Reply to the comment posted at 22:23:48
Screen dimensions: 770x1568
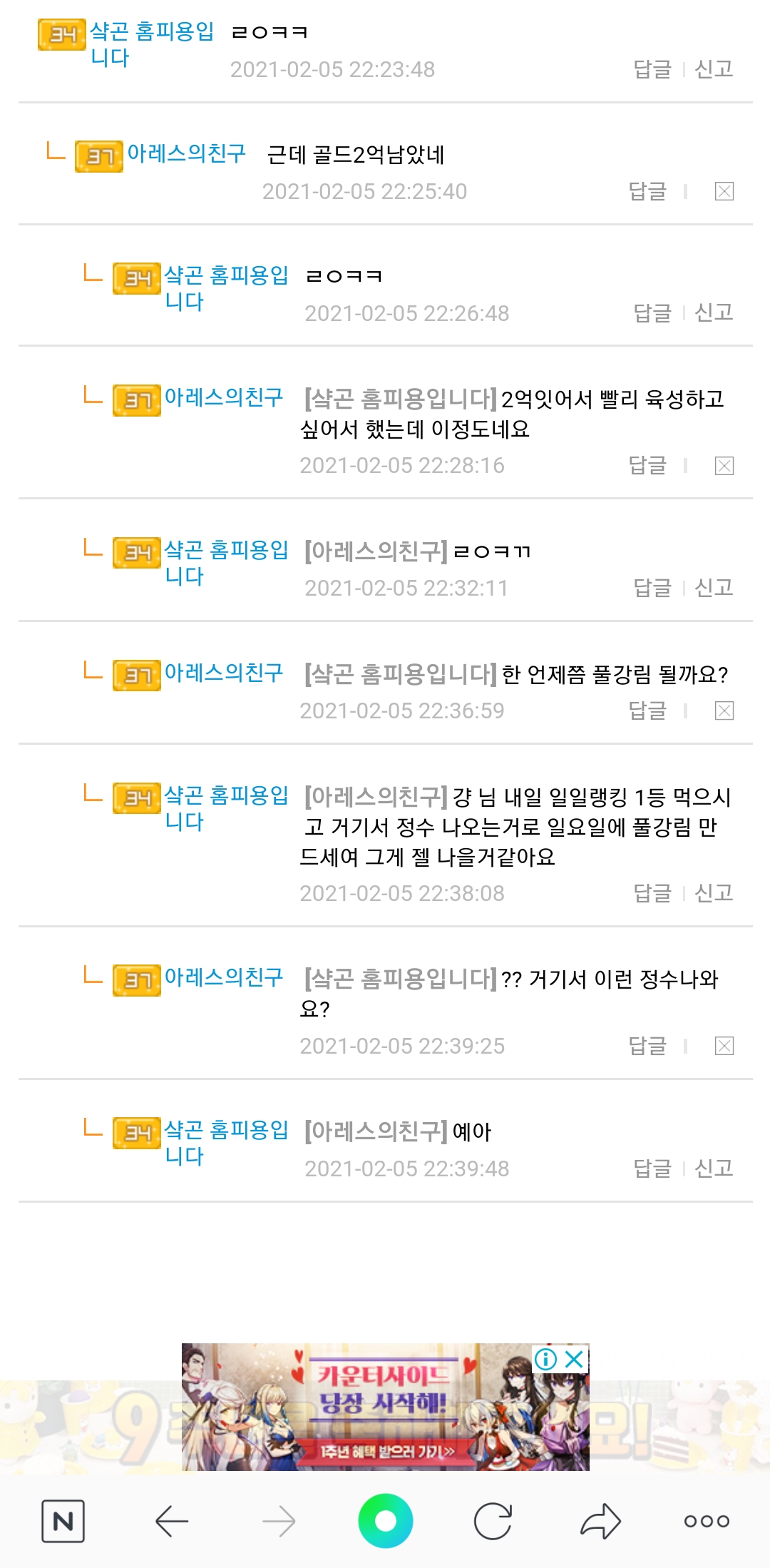[x=652, y=69]
